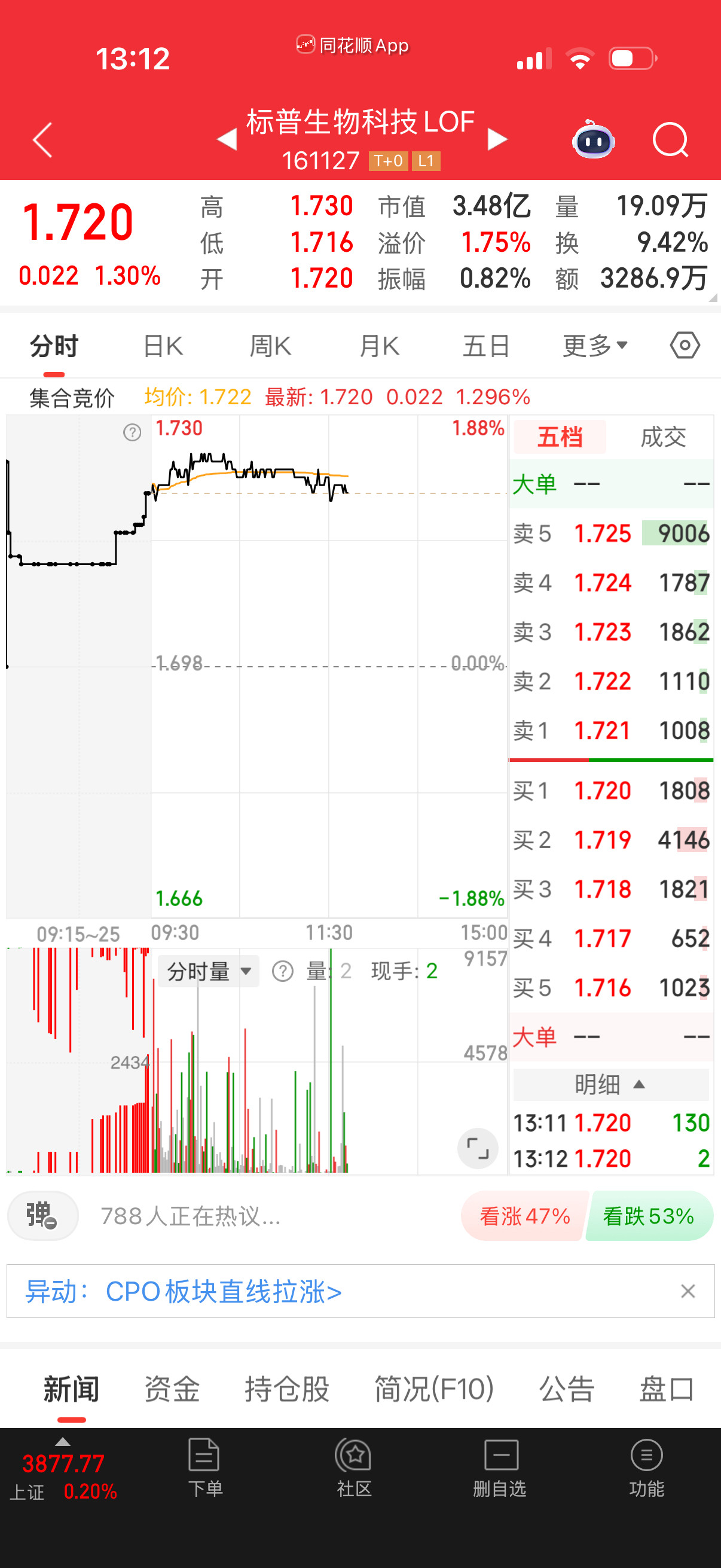Image resolution: width=721 pixels, height=1568 pixels.
Task: Show the 五日 chart tab
Action: (485, 346)
